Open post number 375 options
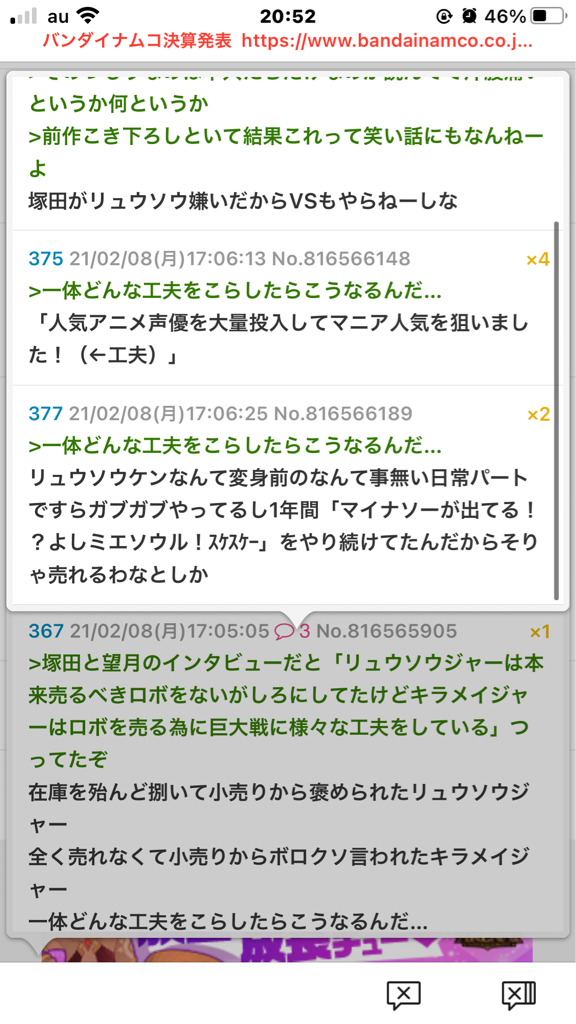This screenshot has width=576, height=1024. click(x=46, y=259)
